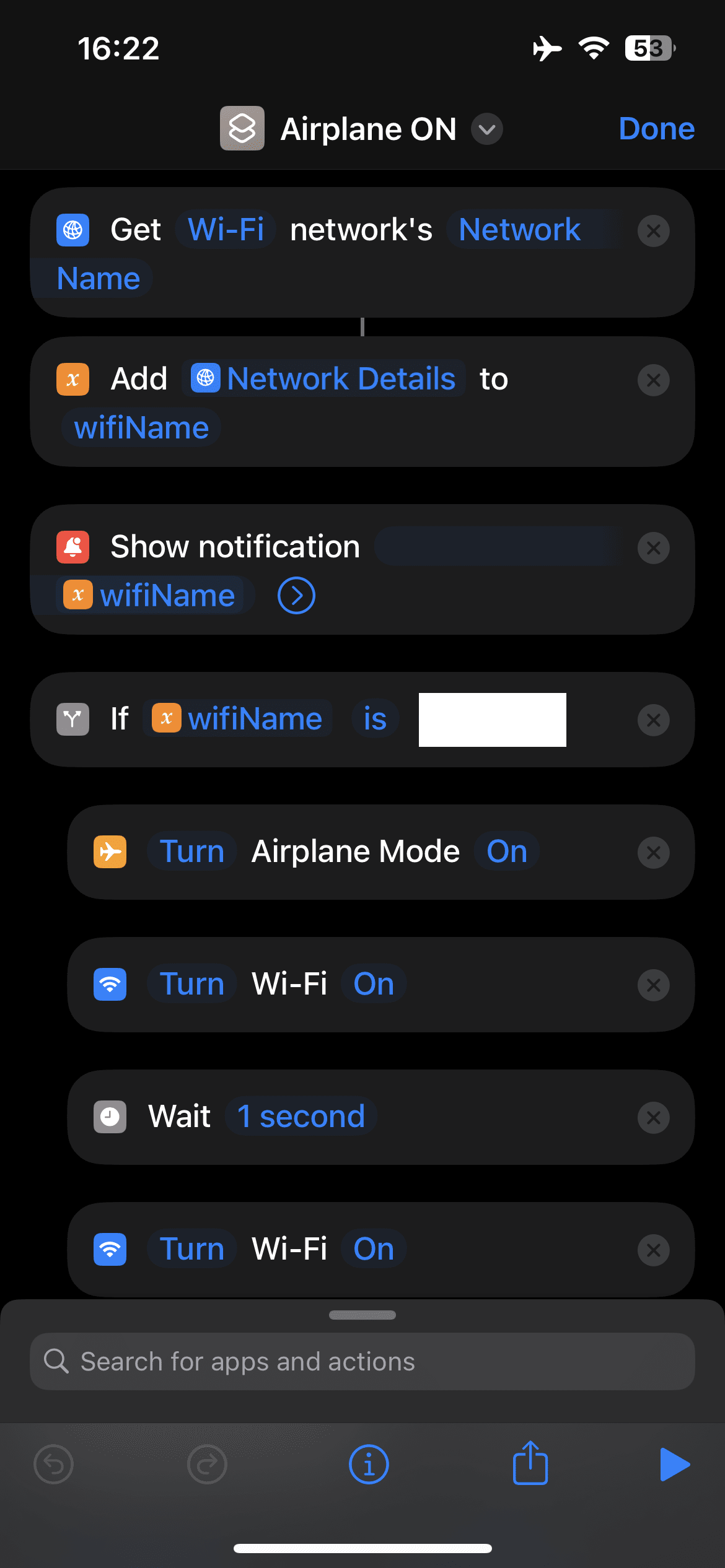Viewport: 725px width, 1568px height.
Task: Select the Wi-Fi parameter in Get action
Action: [226, 230]
